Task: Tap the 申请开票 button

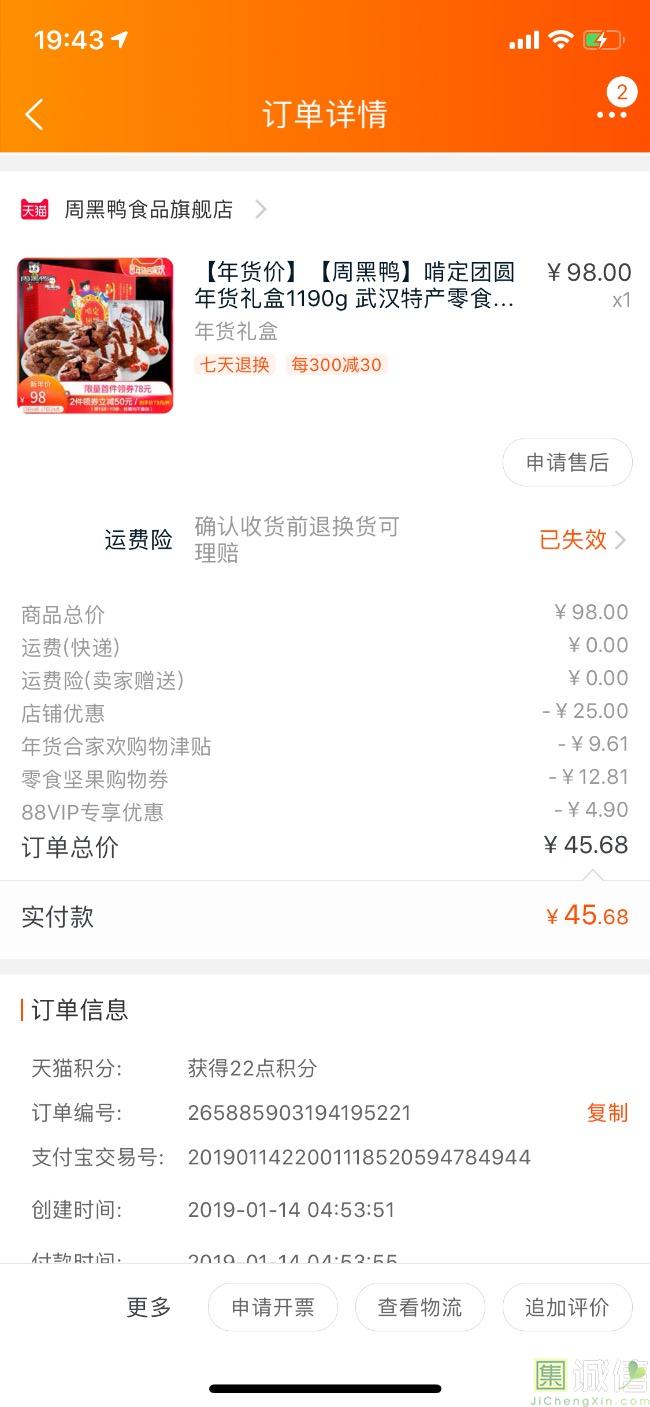Action: (273, 1307)
